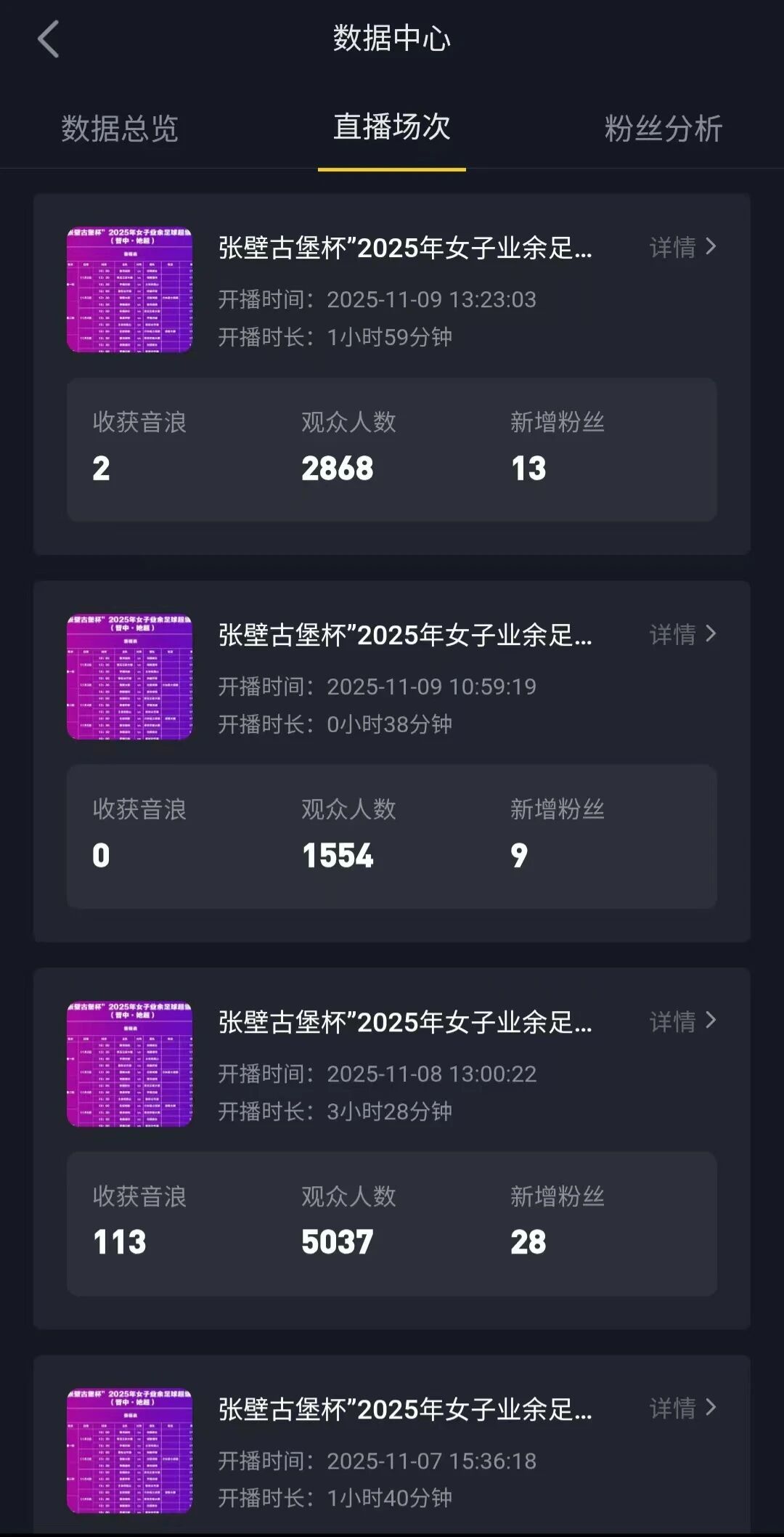This screenshot has width=784, height=1537.
Task: Go back from 数据中心
Action: (48, 39)
